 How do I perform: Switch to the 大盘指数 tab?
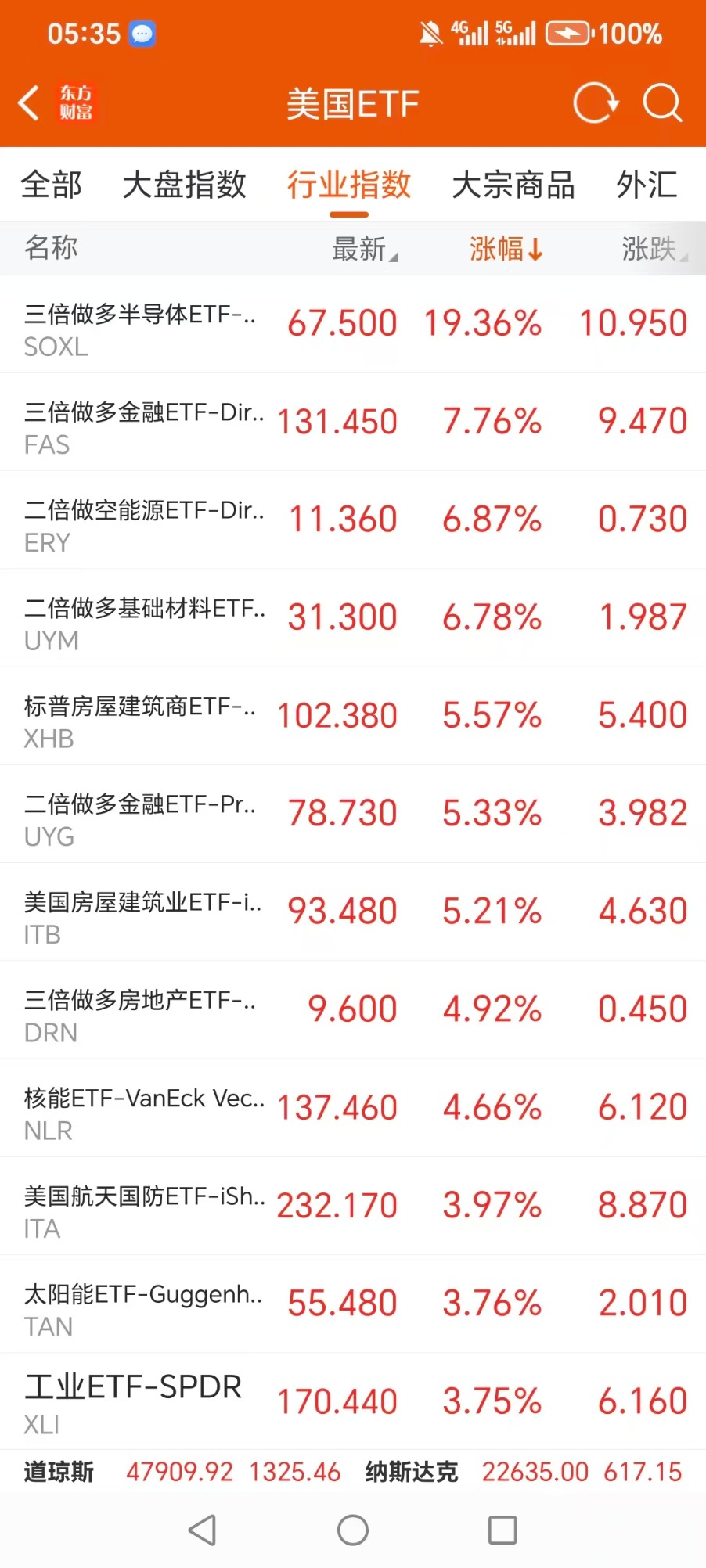pyautogui.click(x=185, y=185)
